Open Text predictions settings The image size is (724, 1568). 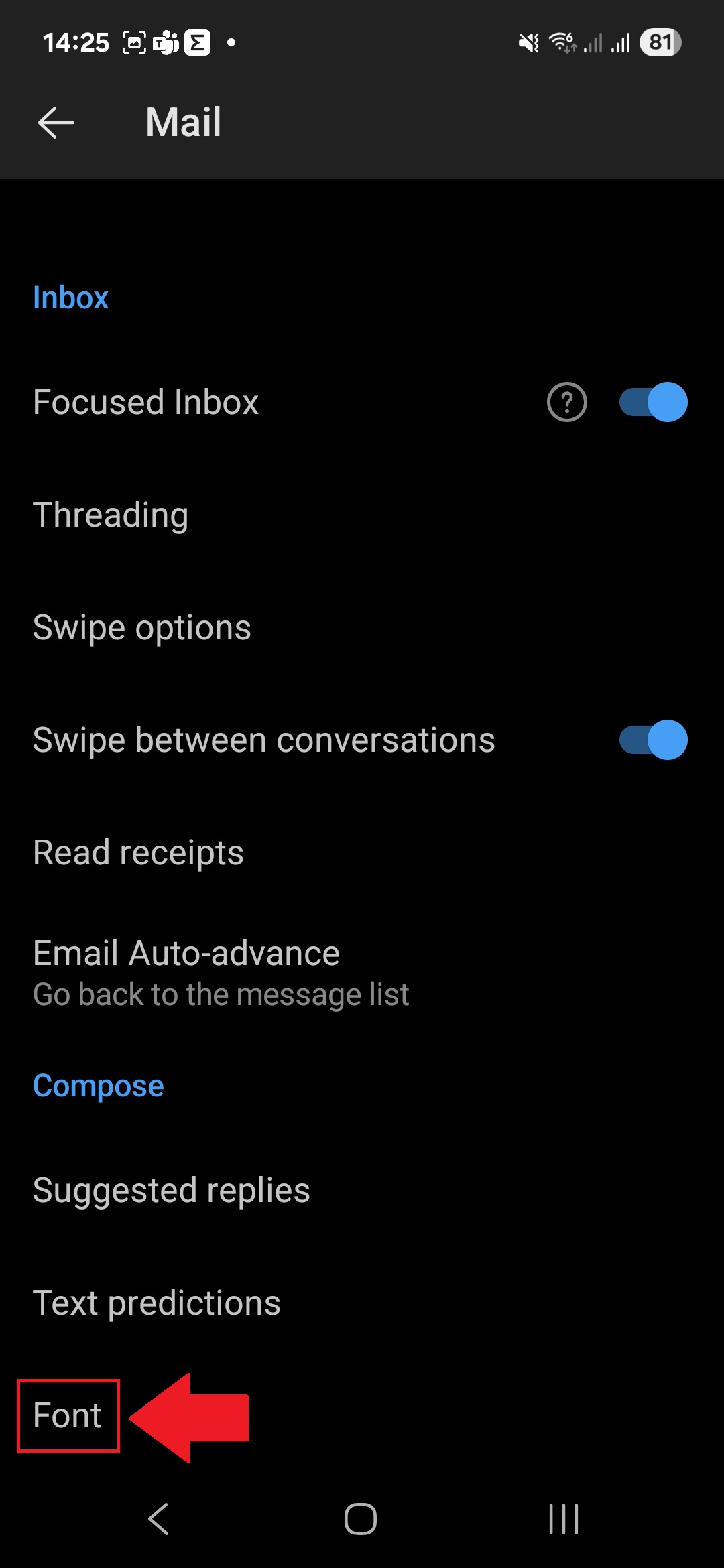362,1303
